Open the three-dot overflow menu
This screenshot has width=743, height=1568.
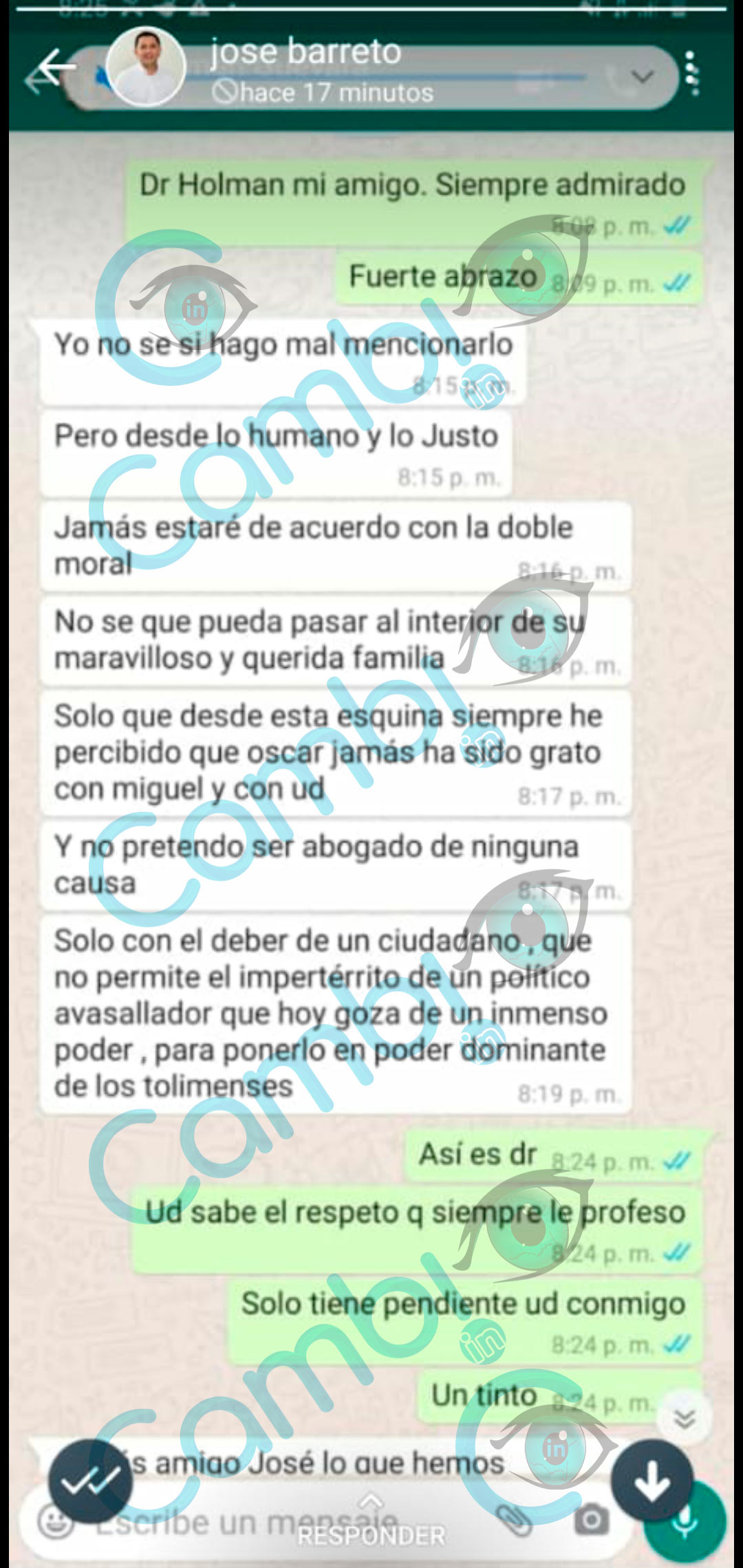click(692, 72)
